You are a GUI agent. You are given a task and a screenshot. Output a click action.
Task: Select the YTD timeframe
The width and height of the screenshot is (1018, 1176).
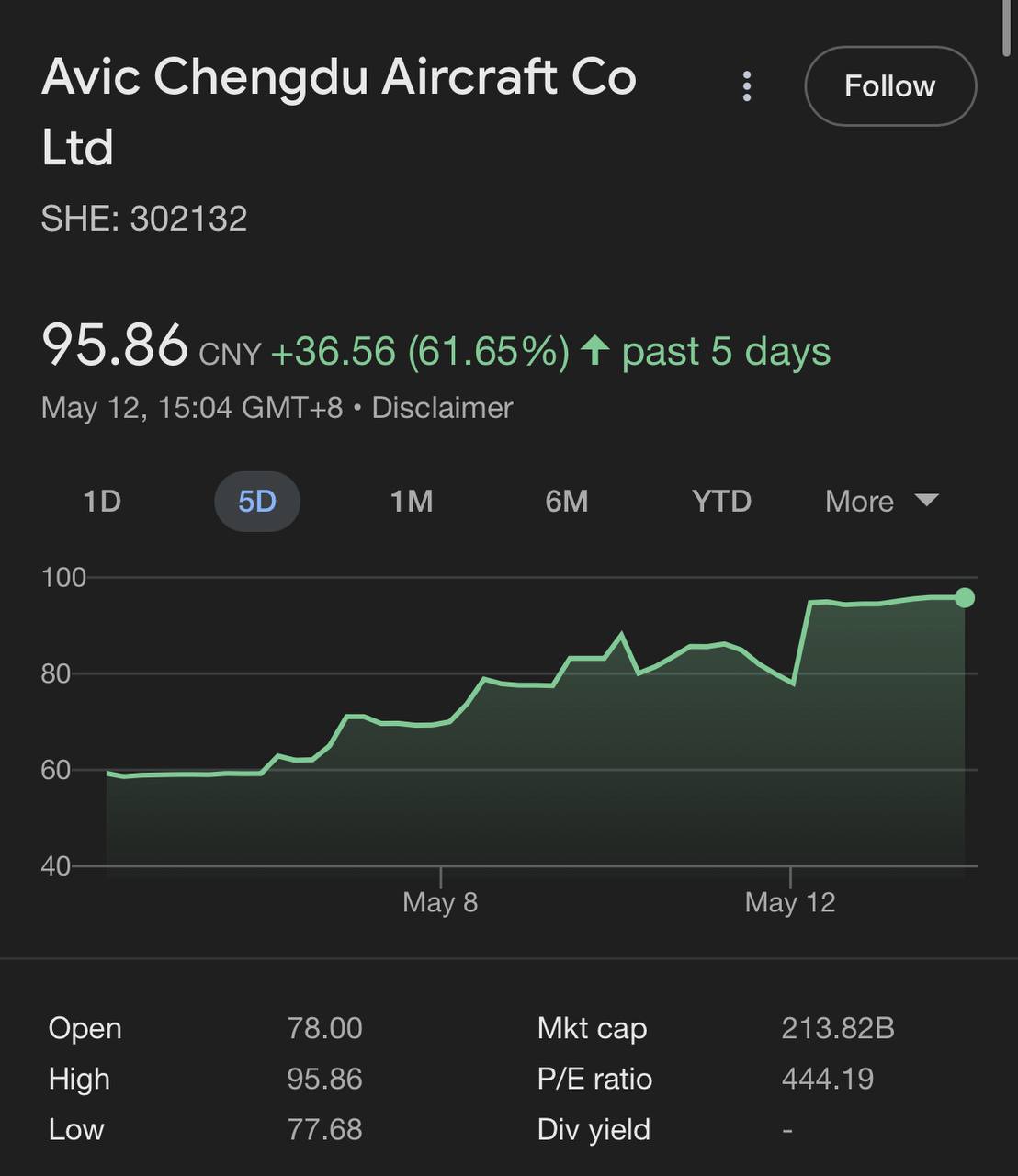tap(722, 501)
